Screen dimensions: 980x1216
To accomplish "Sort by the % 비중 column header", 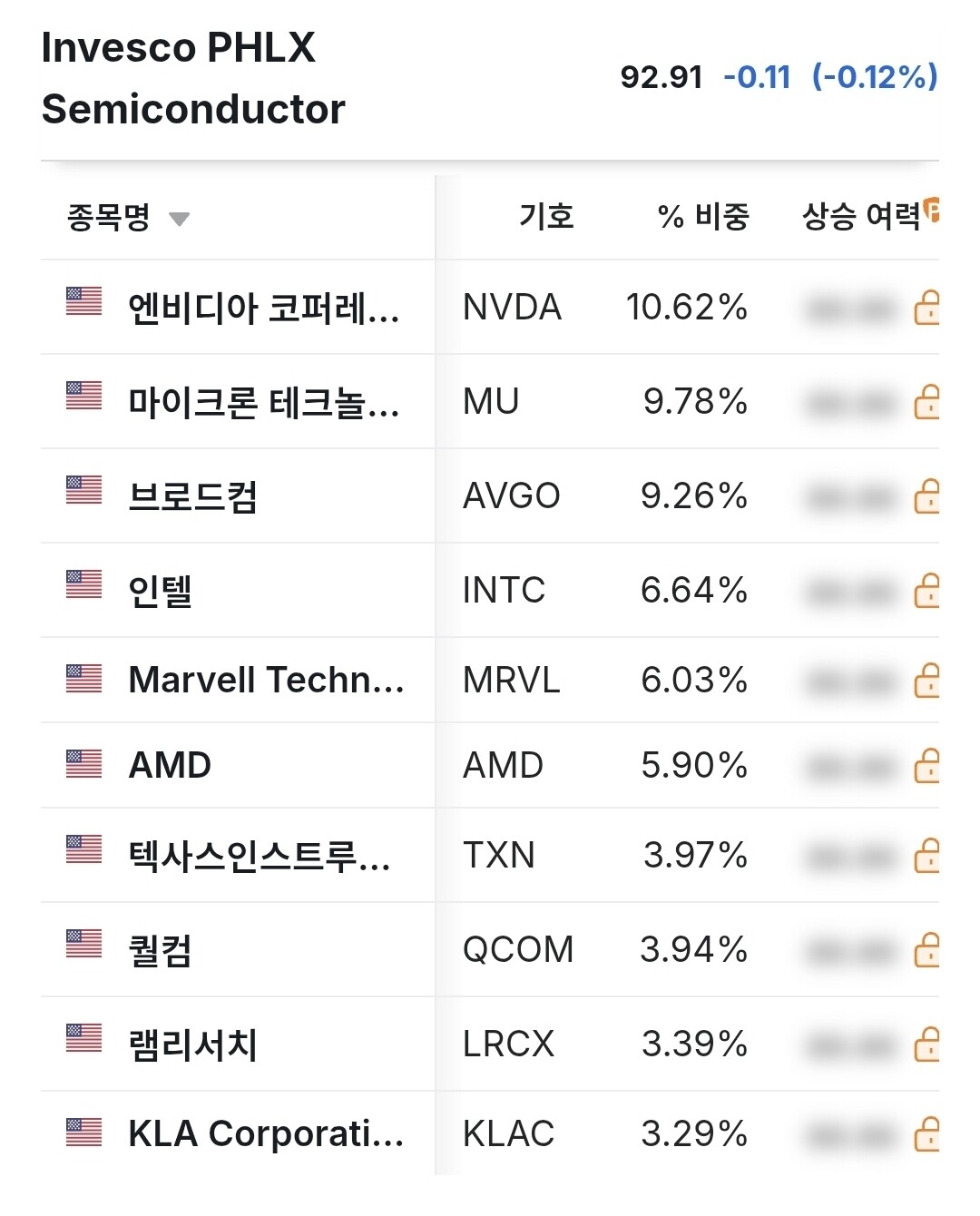I will pyautogui.click(x=703, y=217).
